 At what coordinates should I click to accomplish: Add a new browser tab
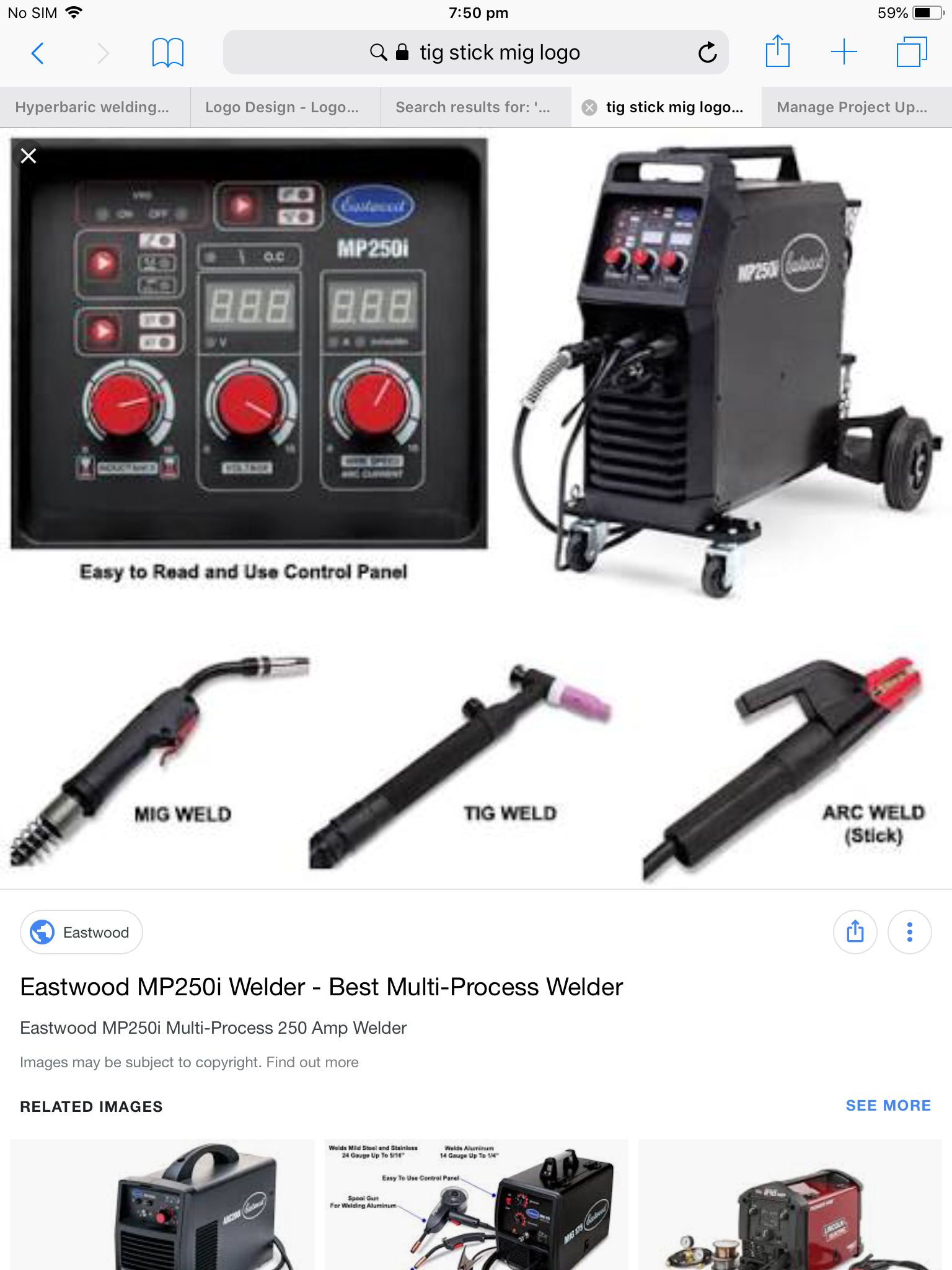tap(844, 52)
